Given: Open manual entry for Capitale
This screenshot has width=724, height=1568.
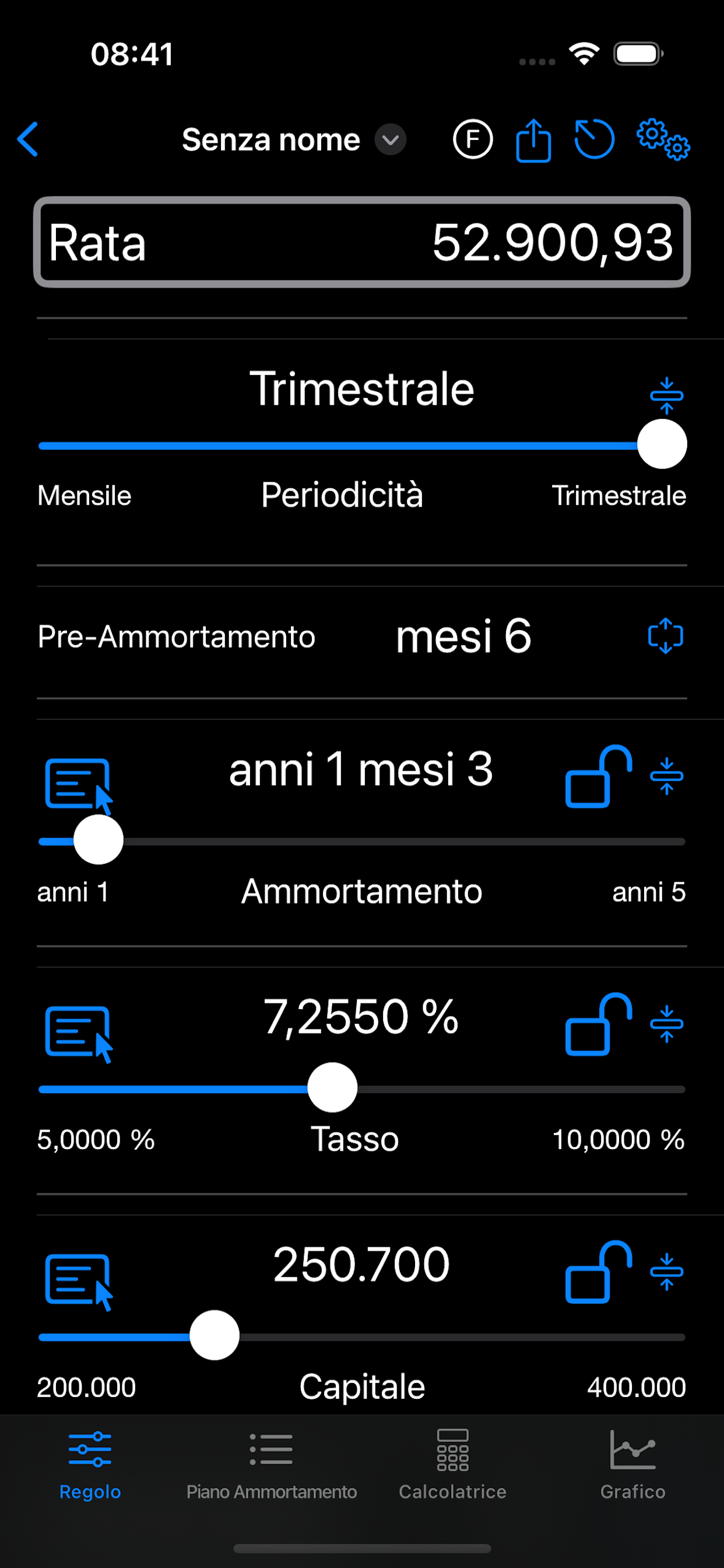Looking at the screenshot, I should click(79, 1280).
